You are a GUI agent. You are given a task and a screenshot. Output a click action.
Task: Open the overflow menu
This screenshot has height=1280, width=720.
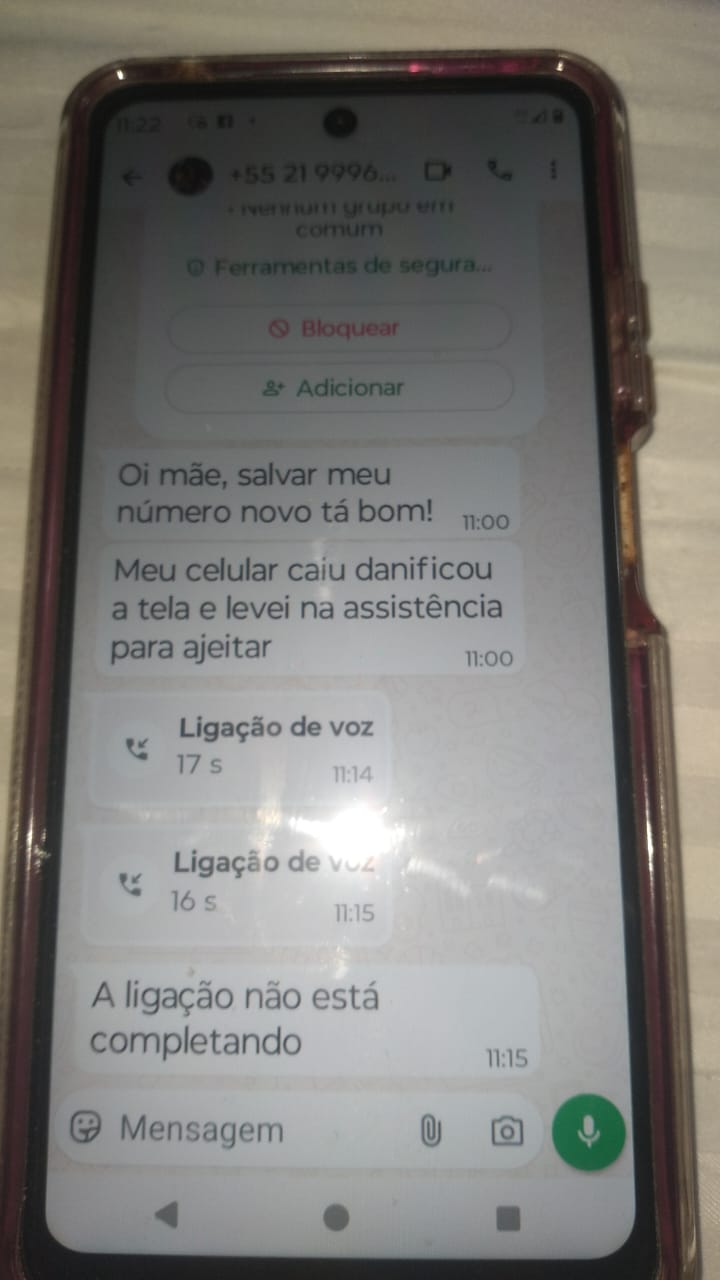click(553, 170)
